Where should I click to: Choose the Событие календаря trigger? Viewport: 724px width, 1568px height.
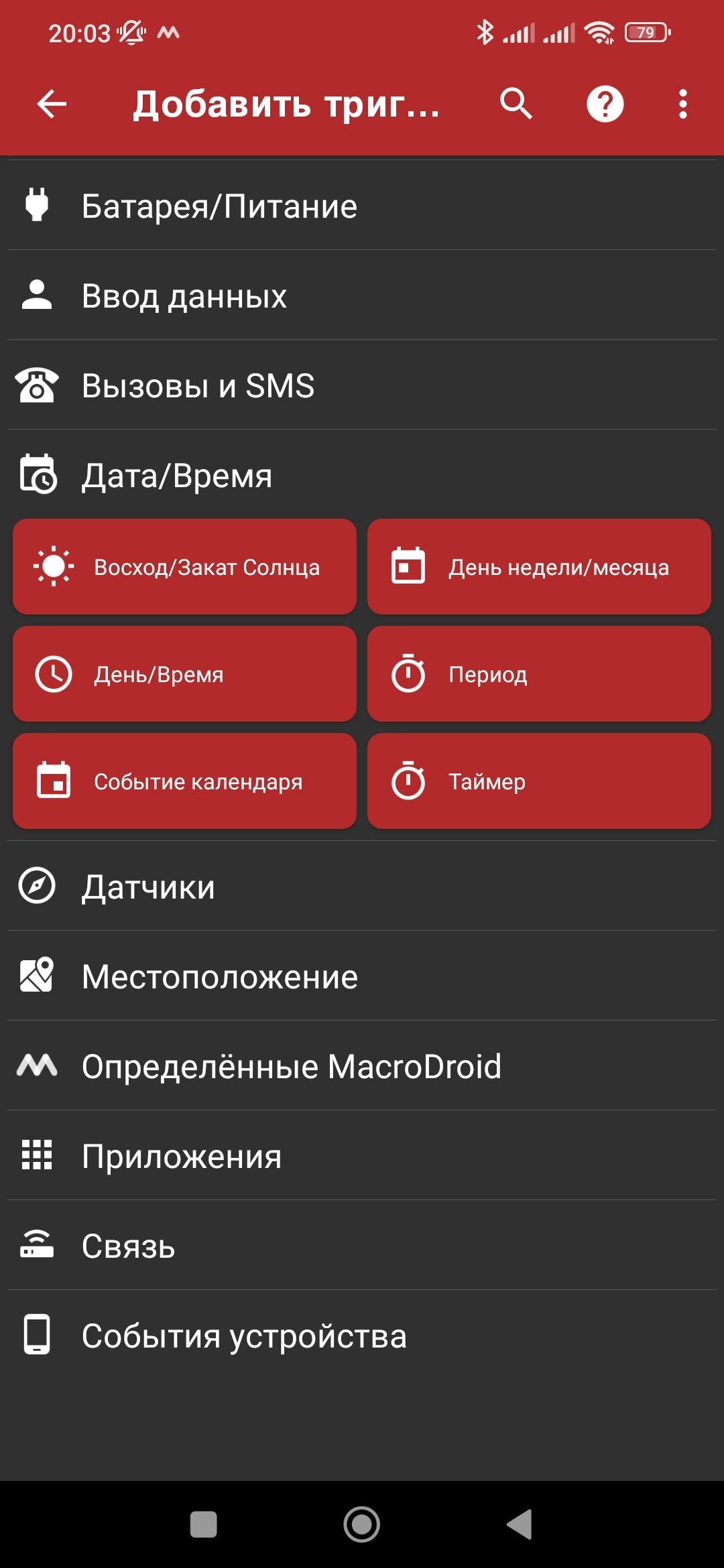click(x=184, y=781)
